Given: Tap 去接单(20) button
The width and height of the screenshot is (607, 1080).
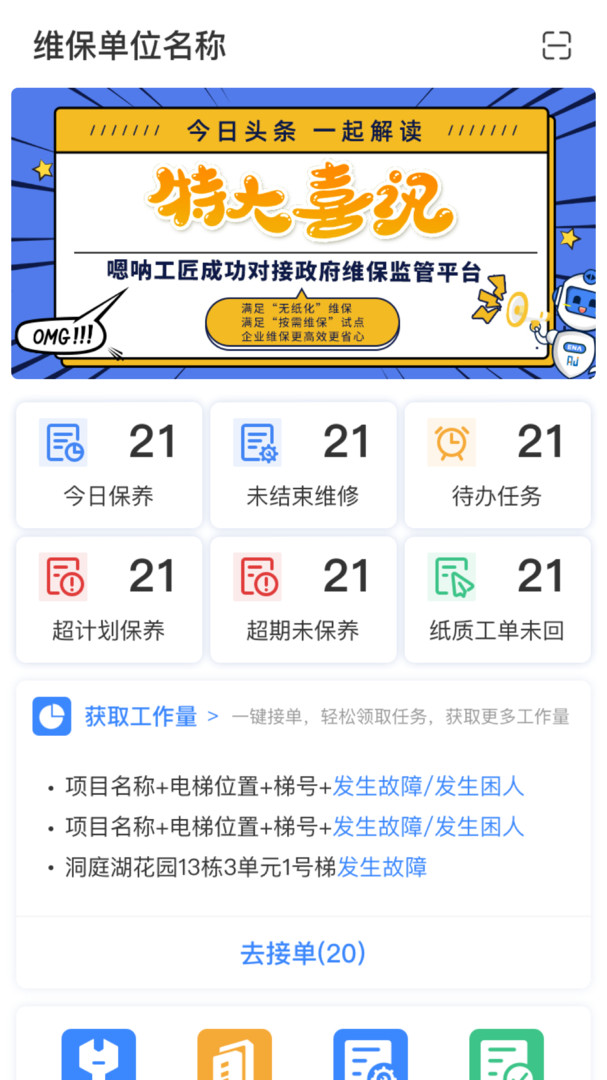Looking at the screenshot, I should pos(303,953).
